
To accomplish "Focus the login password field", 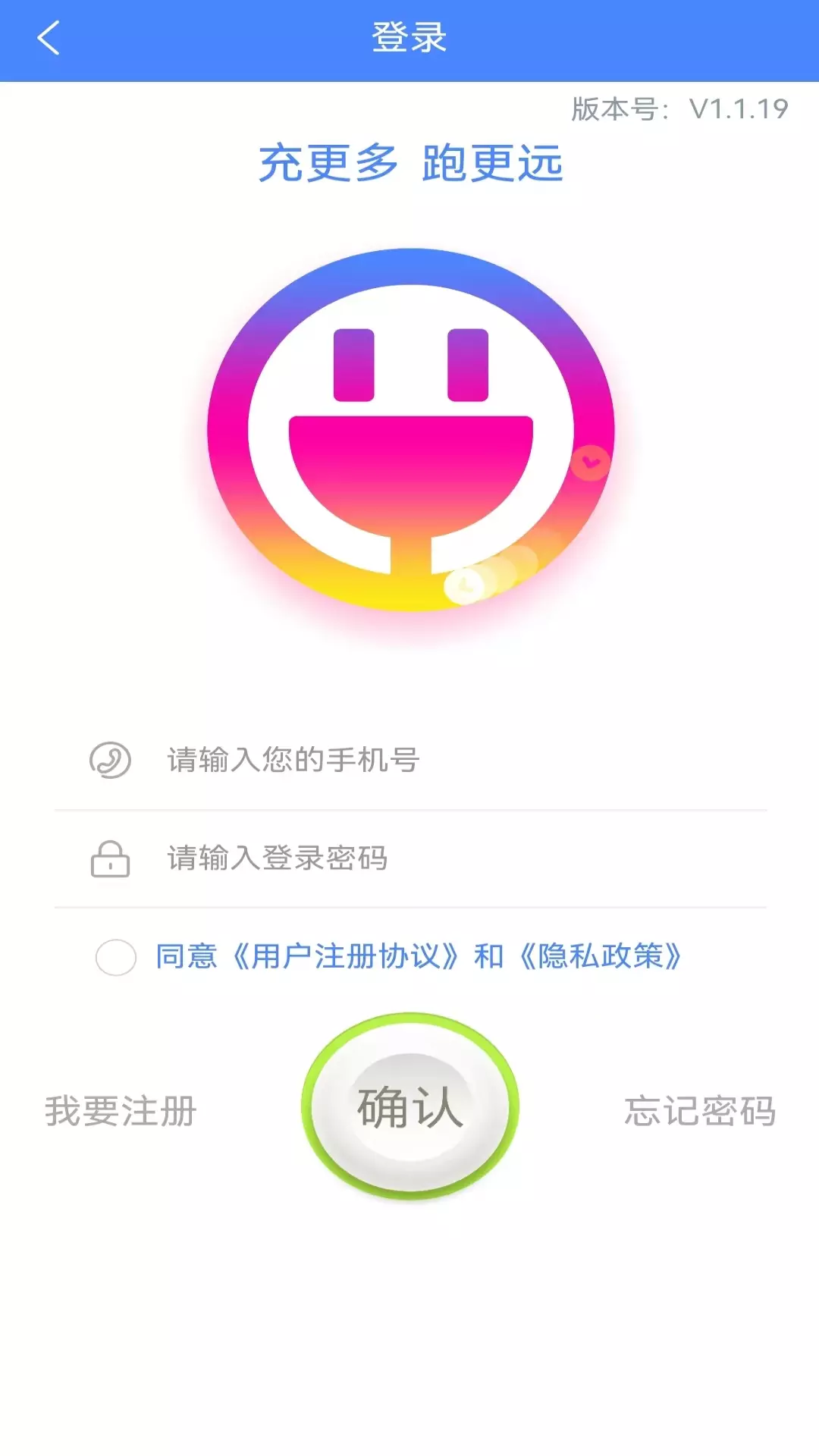I will pyautogui.click(x=409, y=858).
